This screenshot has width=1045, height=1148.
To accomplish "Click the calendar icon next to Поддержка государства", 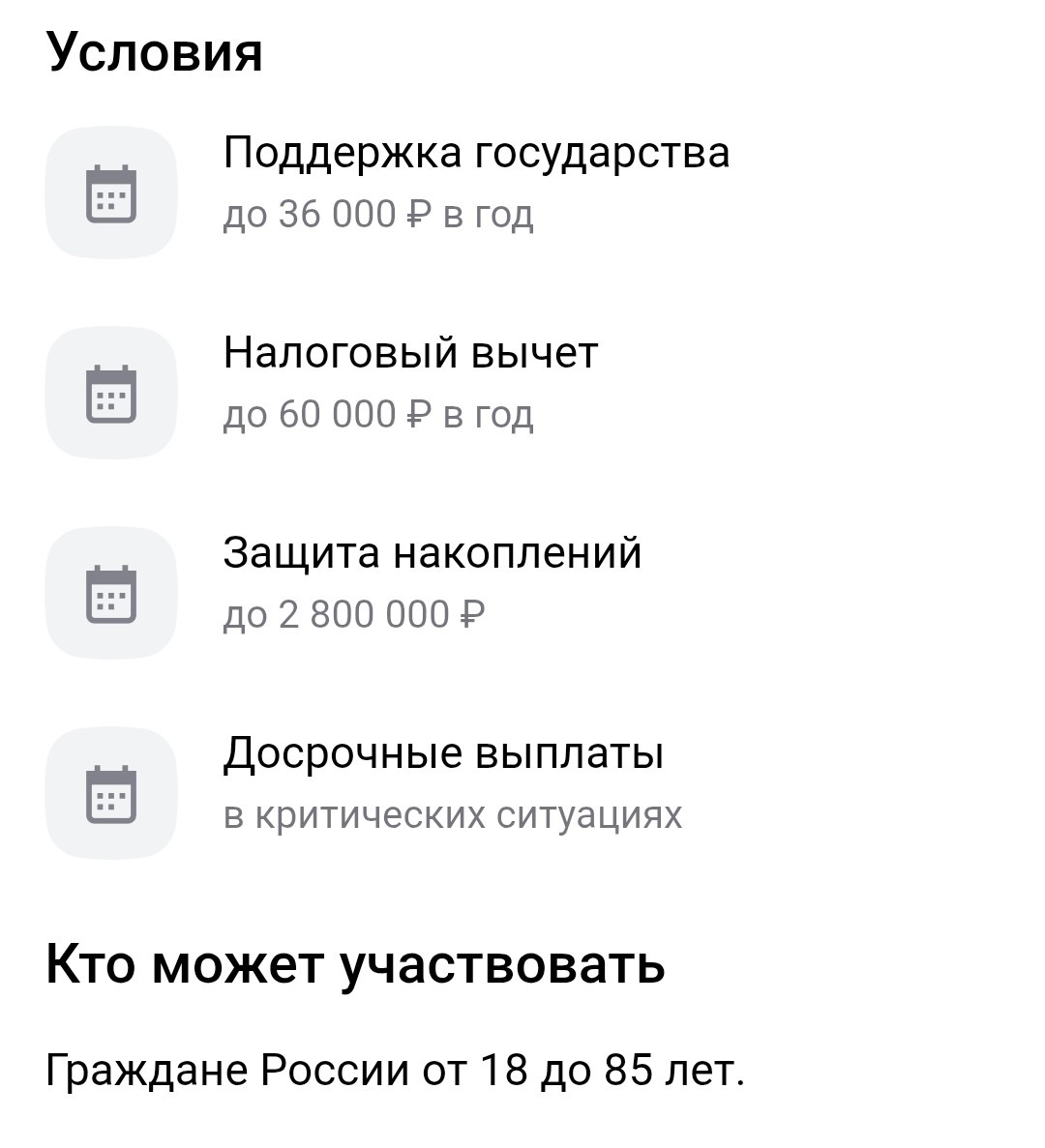I will pos(111,193).
